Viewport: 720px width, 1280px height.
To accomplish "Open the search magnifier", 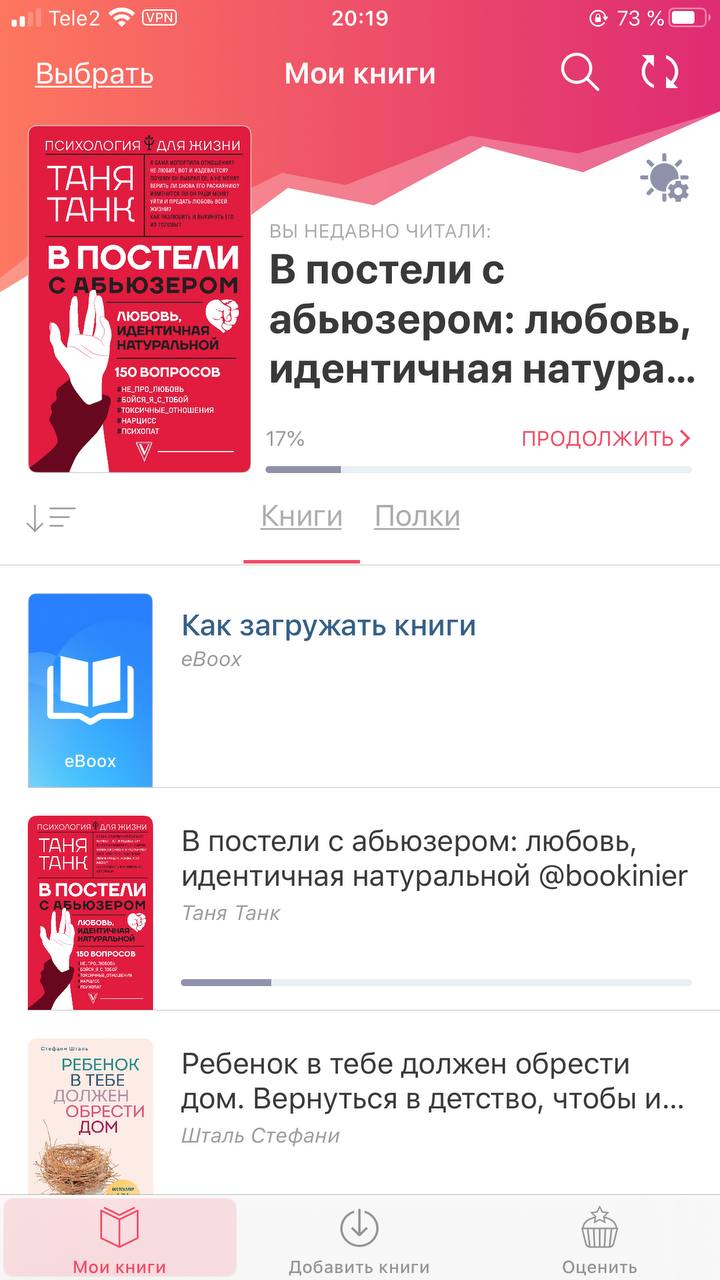I will pyautogui.click(x=579, y=72).
